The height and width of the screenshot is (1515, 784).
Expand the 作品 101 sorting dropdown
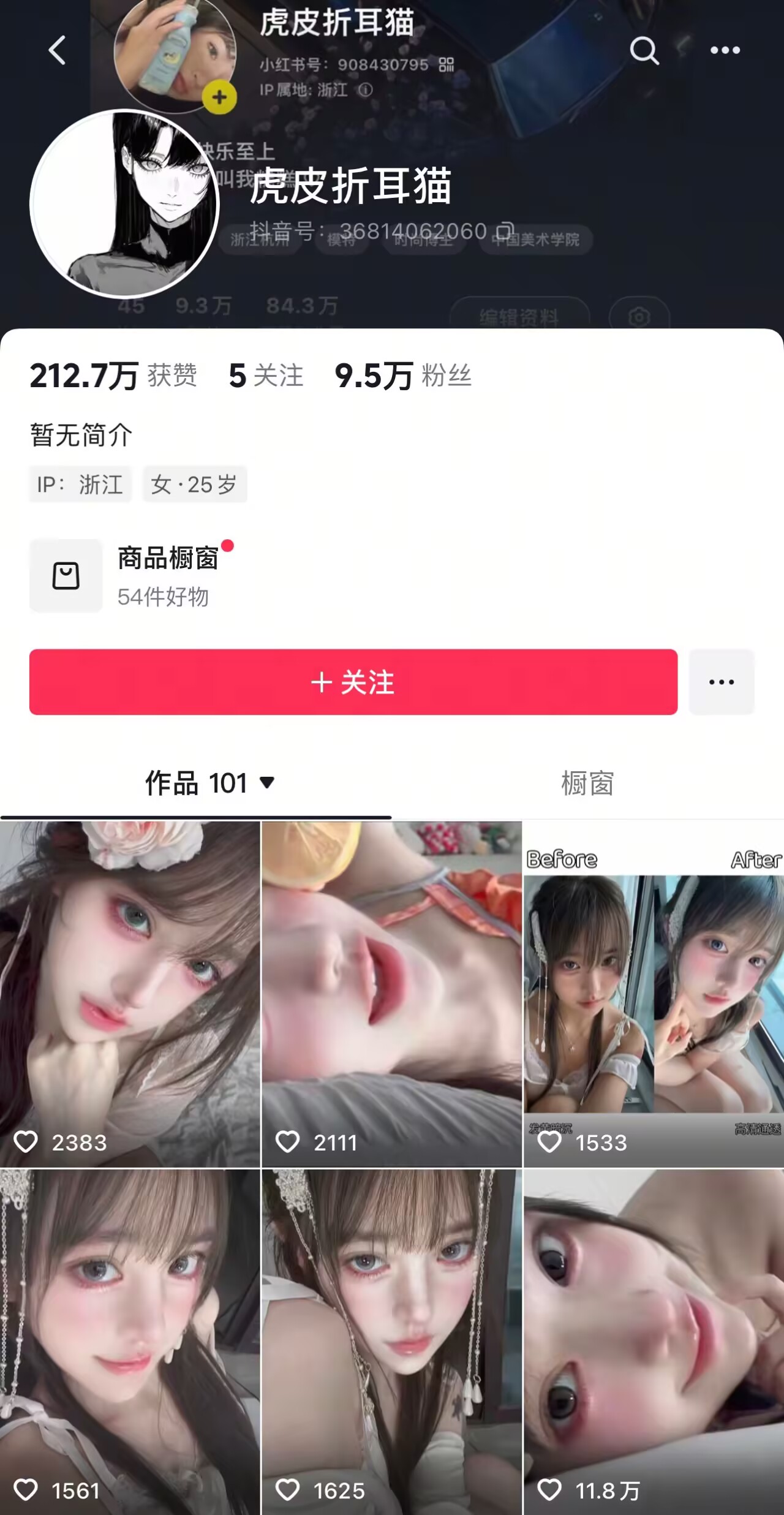point(267,782)
